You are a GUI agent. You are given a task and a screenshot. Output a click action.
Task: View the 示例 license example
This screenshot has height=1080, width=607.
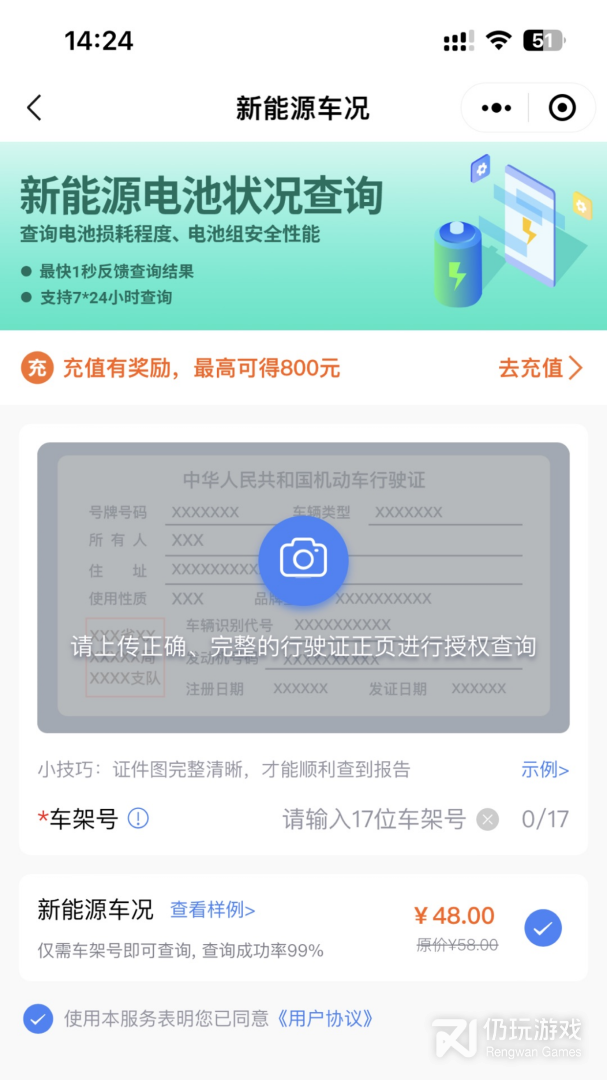(x=545, y=770)
